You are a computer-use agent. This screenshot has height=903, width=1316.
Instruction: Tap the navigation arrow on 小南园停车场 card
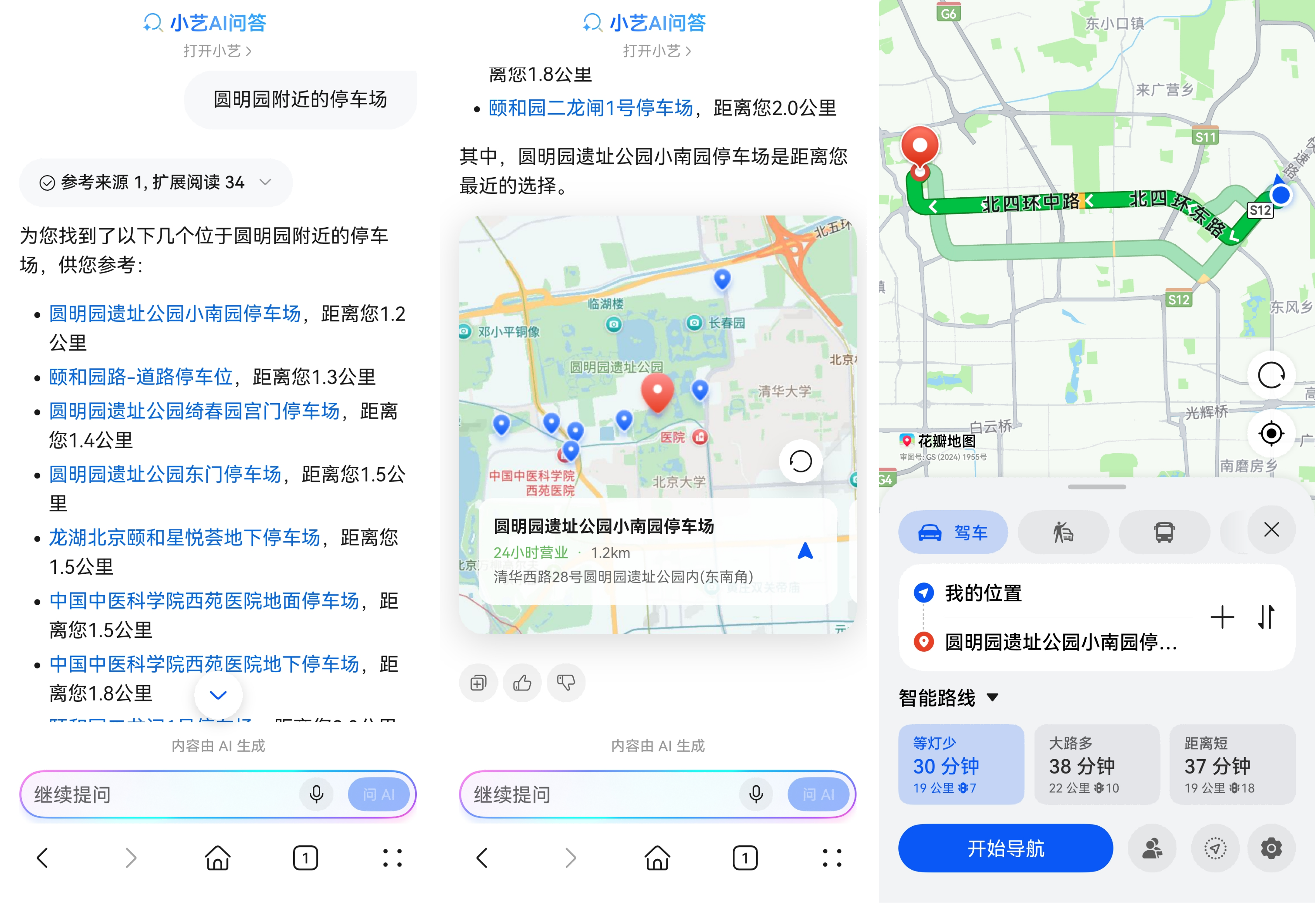[x=805, y=551]
